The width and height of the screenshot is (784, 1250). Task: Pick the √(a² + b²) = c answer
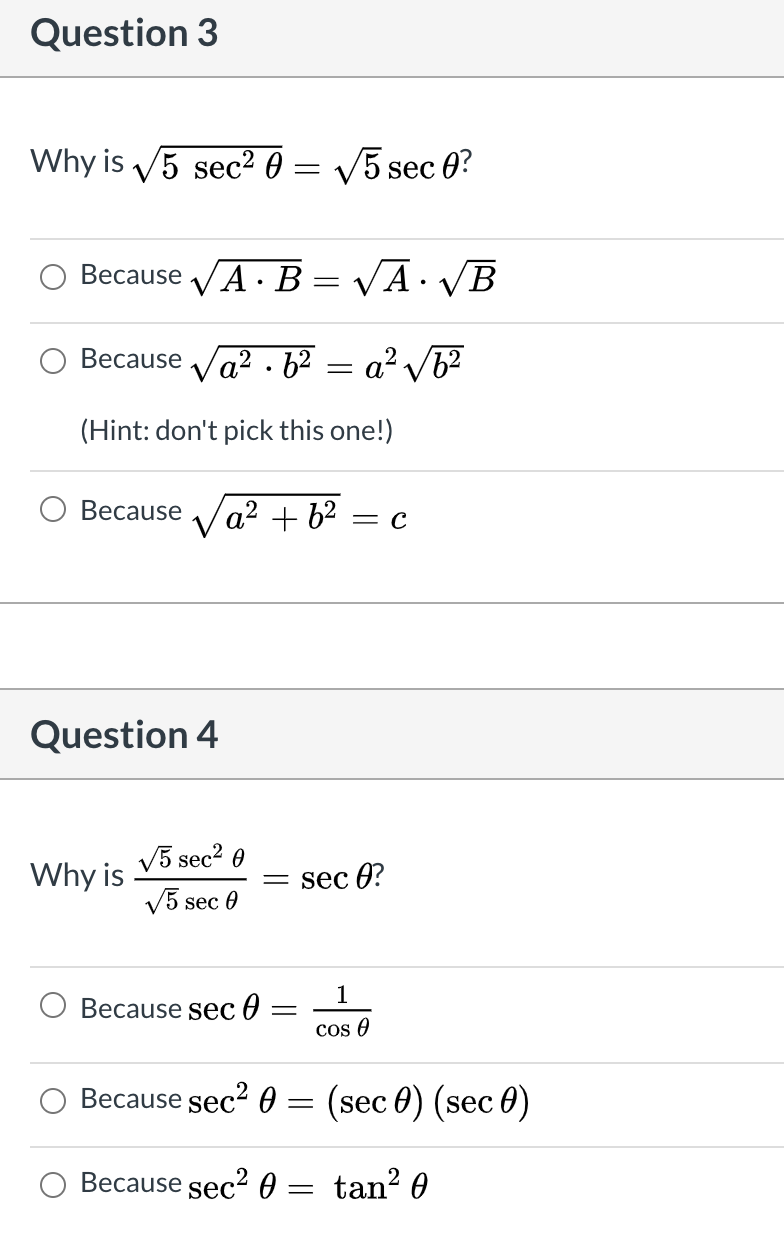pyautogui.click(x=53, y=511)
